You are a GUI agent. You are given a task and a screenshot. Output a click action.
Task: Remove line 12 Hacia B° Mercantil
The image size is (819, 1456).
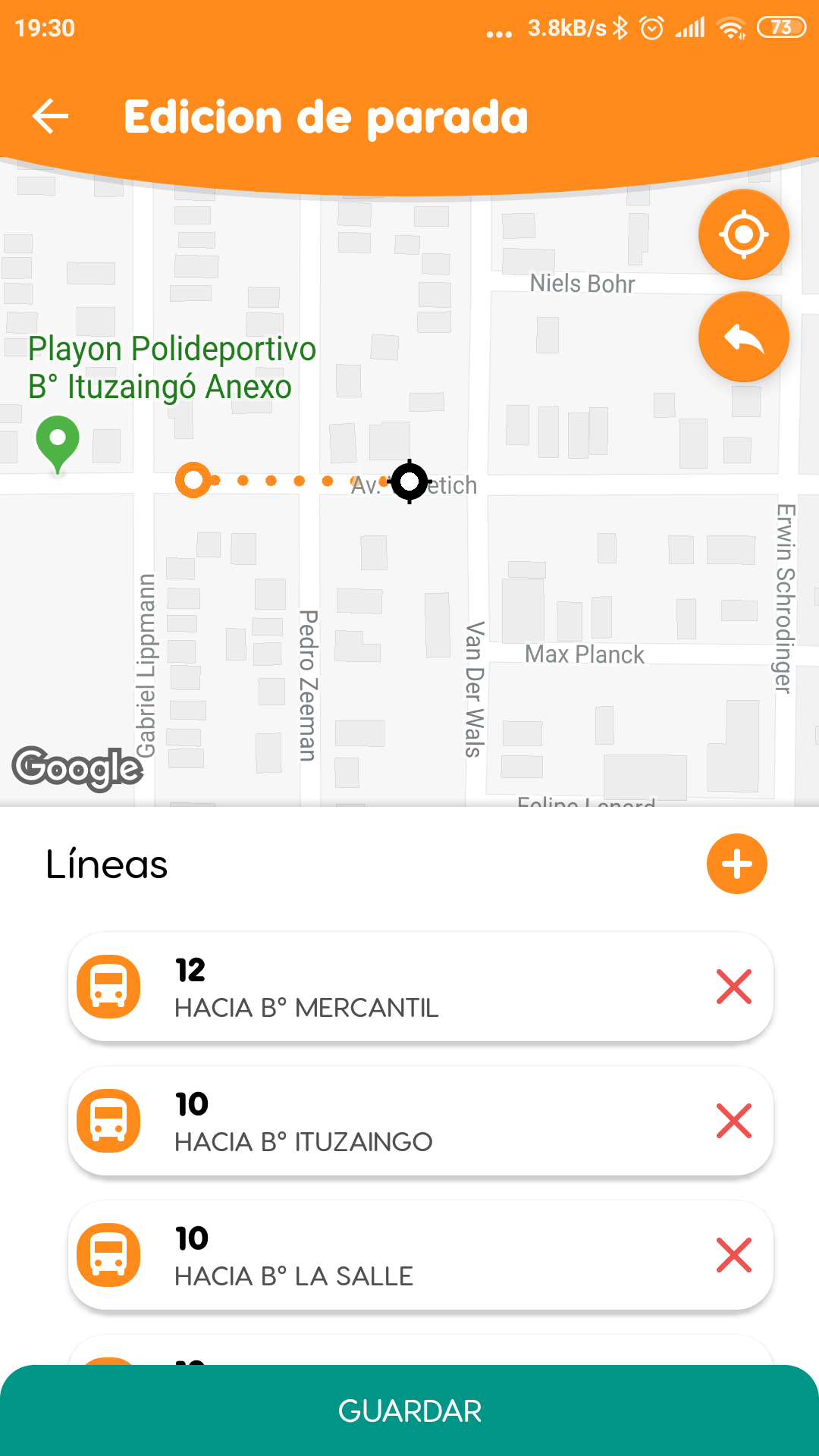[733, 987]
